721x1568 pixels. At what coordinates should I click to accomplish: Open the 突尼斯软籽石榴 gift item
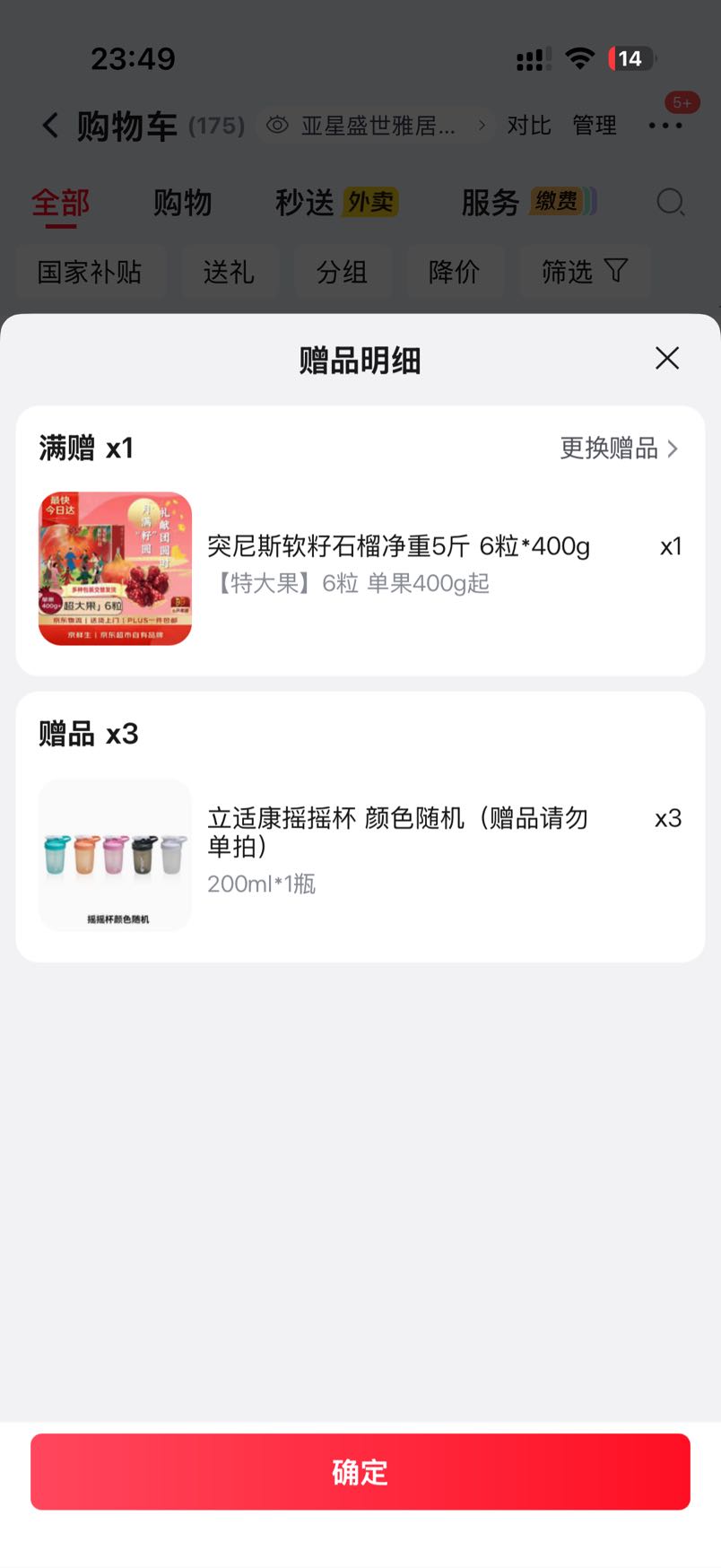[x=360, y=568]
